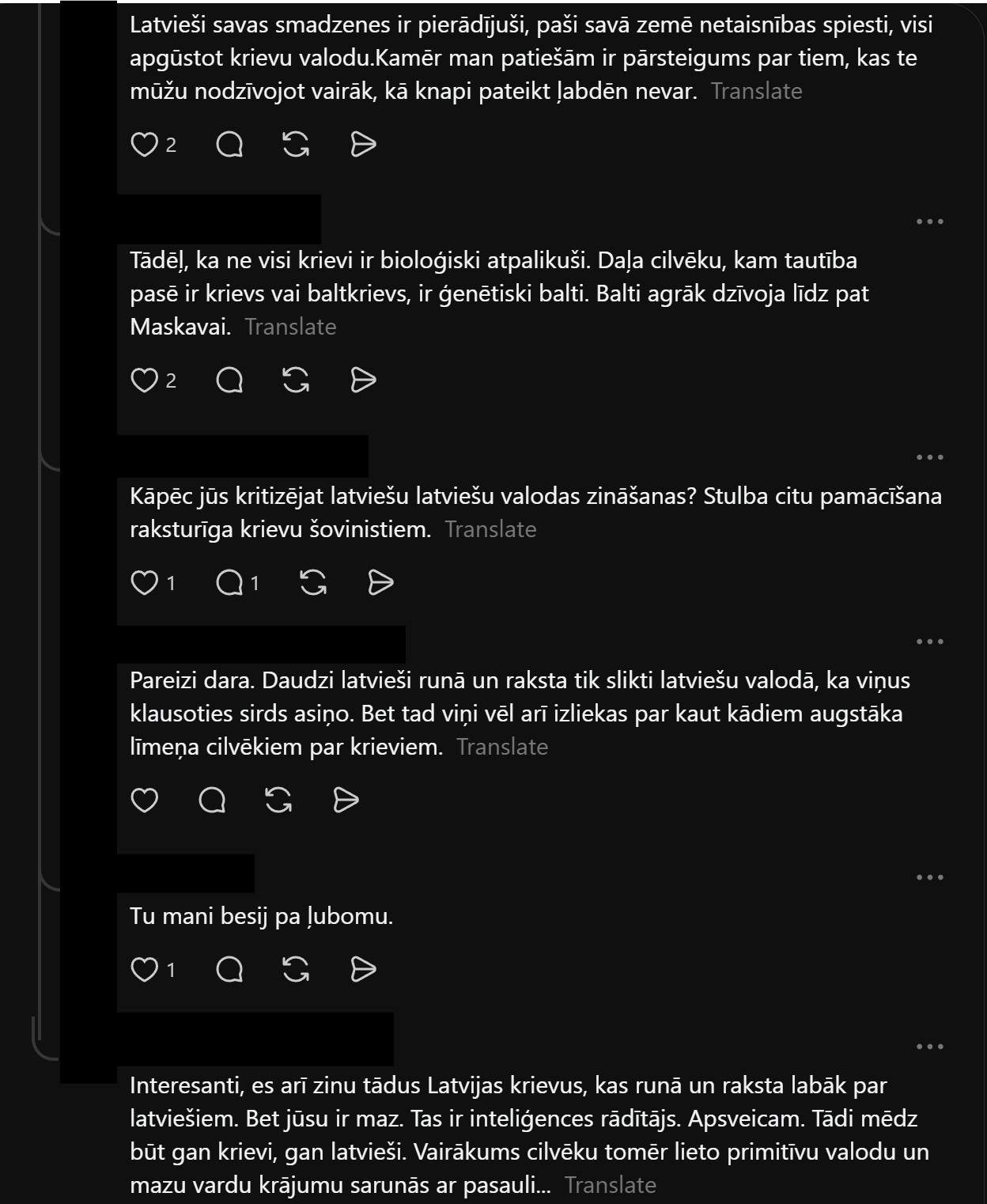Reply to the comment mentioning Maskavai
Viewport: 987px width, 1204px height.
click(229, 381)
